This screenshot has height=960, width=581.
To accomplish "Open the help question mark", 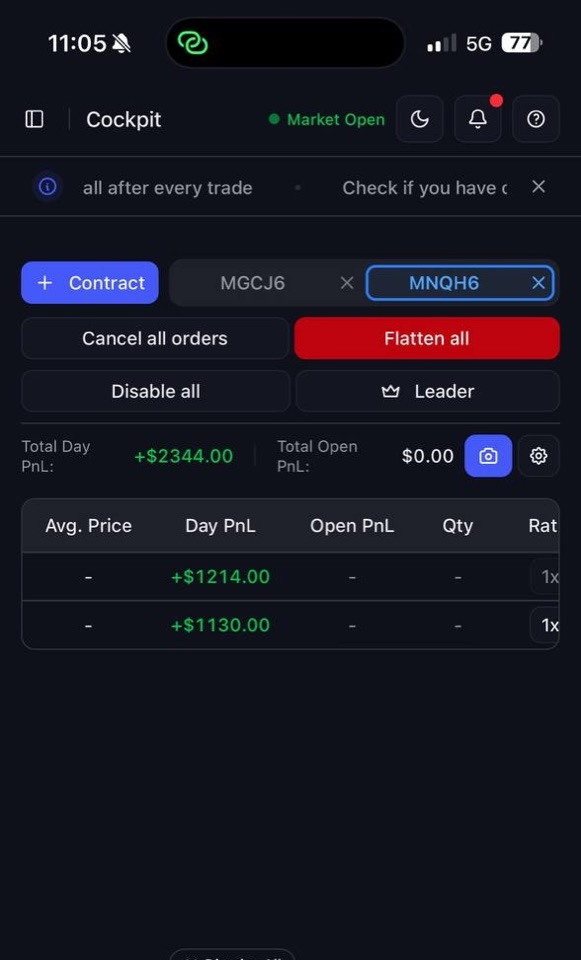I will click(x=536, y=119).
